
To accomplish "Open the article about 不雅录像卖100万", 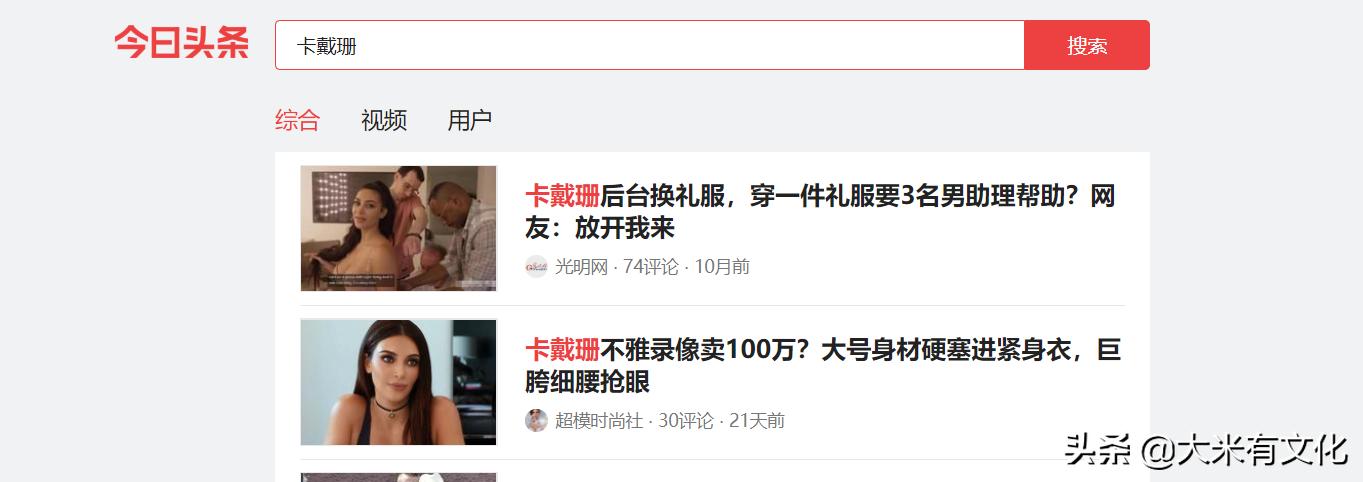I will coord(822,365).
